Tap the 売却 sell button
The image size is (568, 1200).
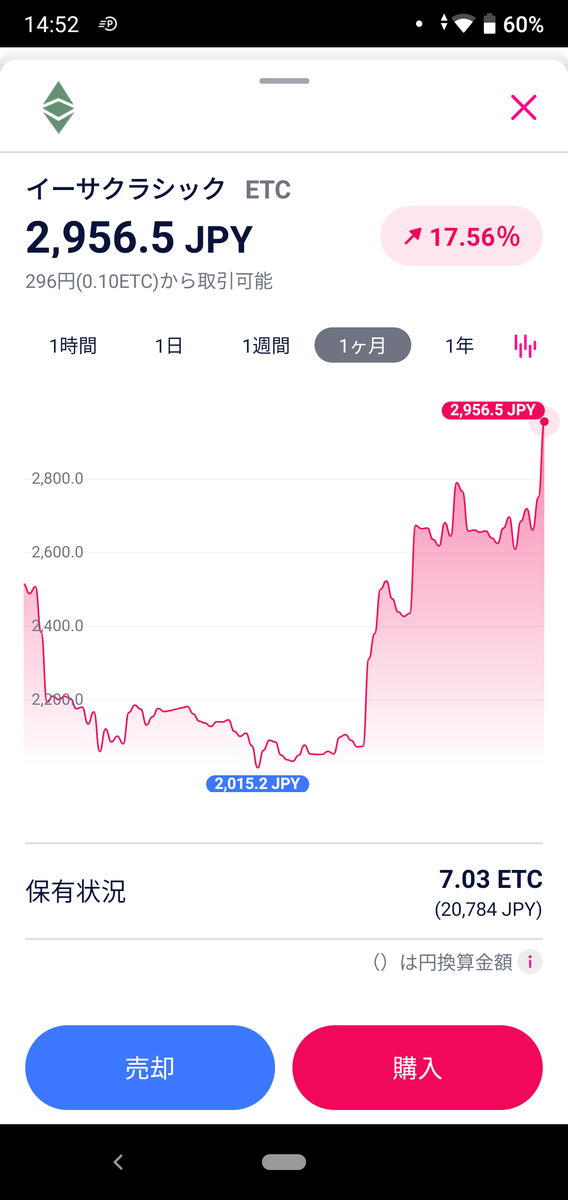(x=150, y=1067)
